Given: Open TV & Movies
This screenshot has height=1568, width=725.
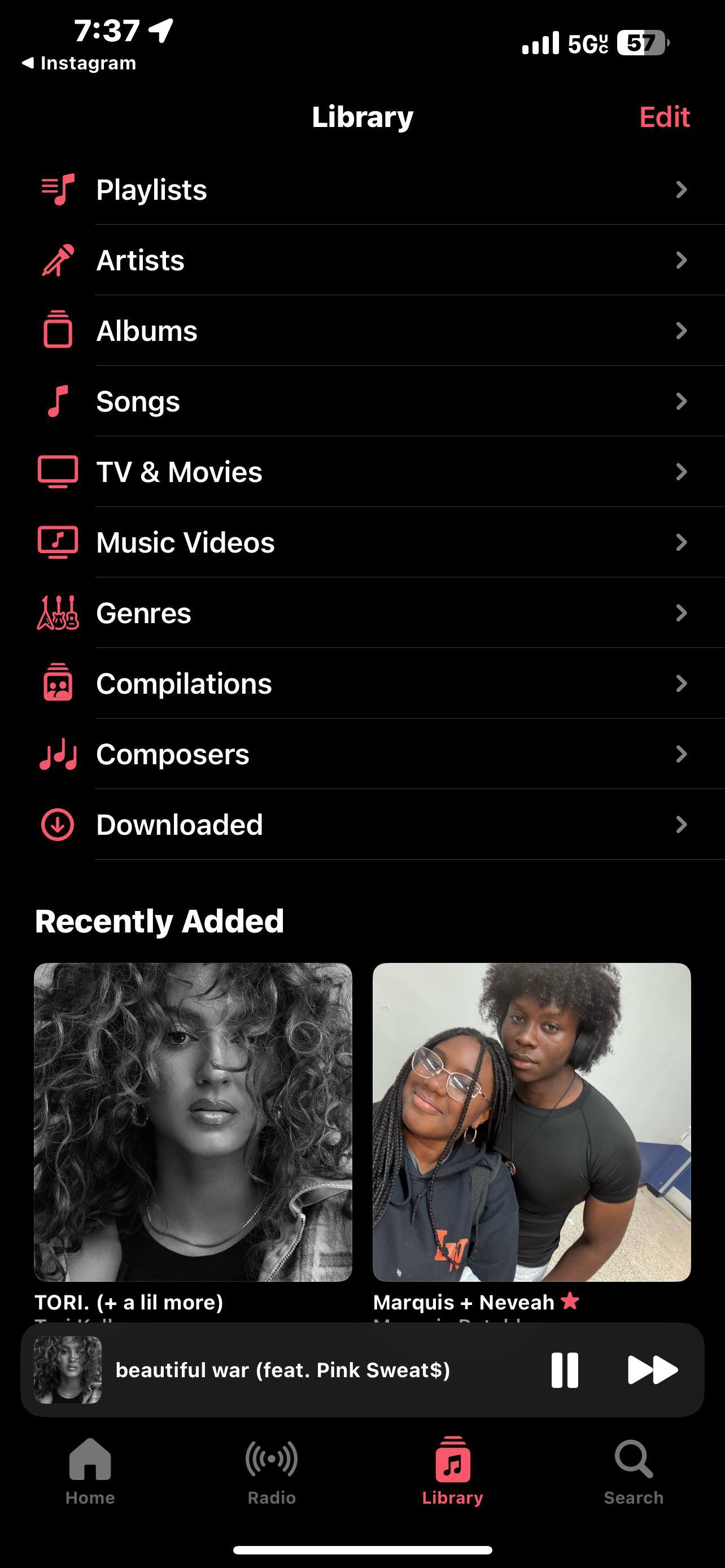Looking at the screenshot, I should tap(362, 472).
